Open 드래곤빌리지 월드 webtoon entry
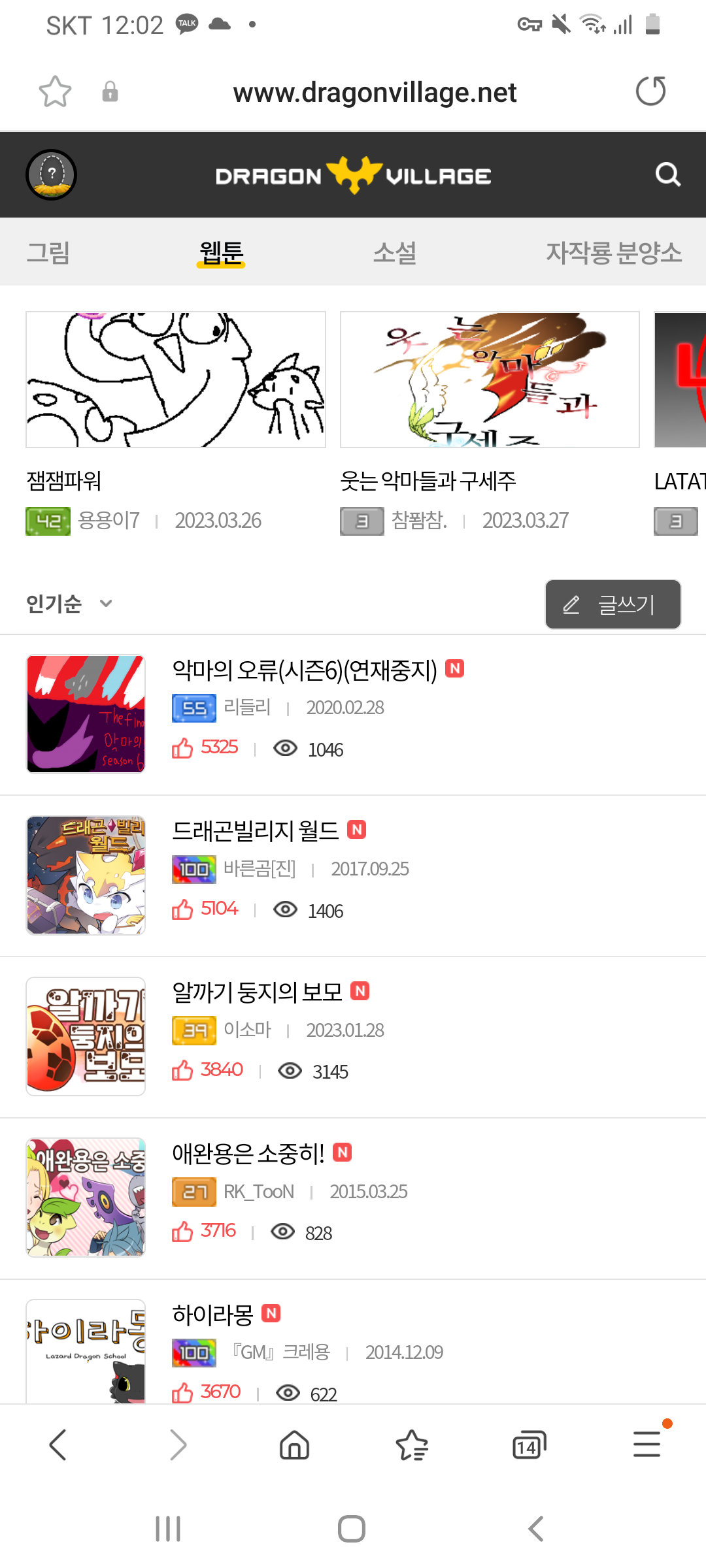This screenshot has height=1568, width=706. pyautogui.click(x=256, y=831)
